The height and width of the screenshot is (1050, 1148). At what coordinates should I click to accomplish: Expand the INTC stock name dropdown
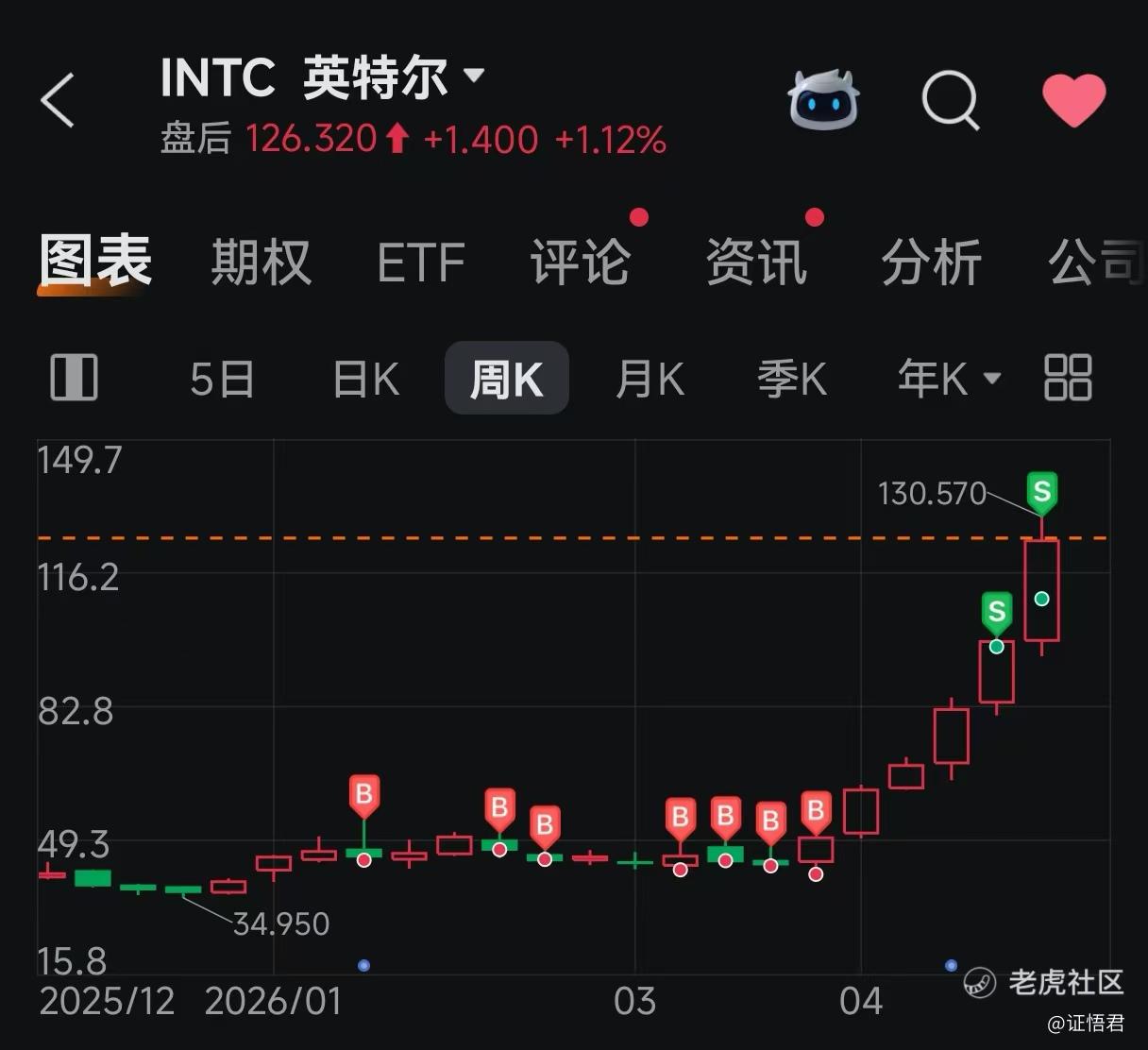pyautogui.click(x=473, y=76)
